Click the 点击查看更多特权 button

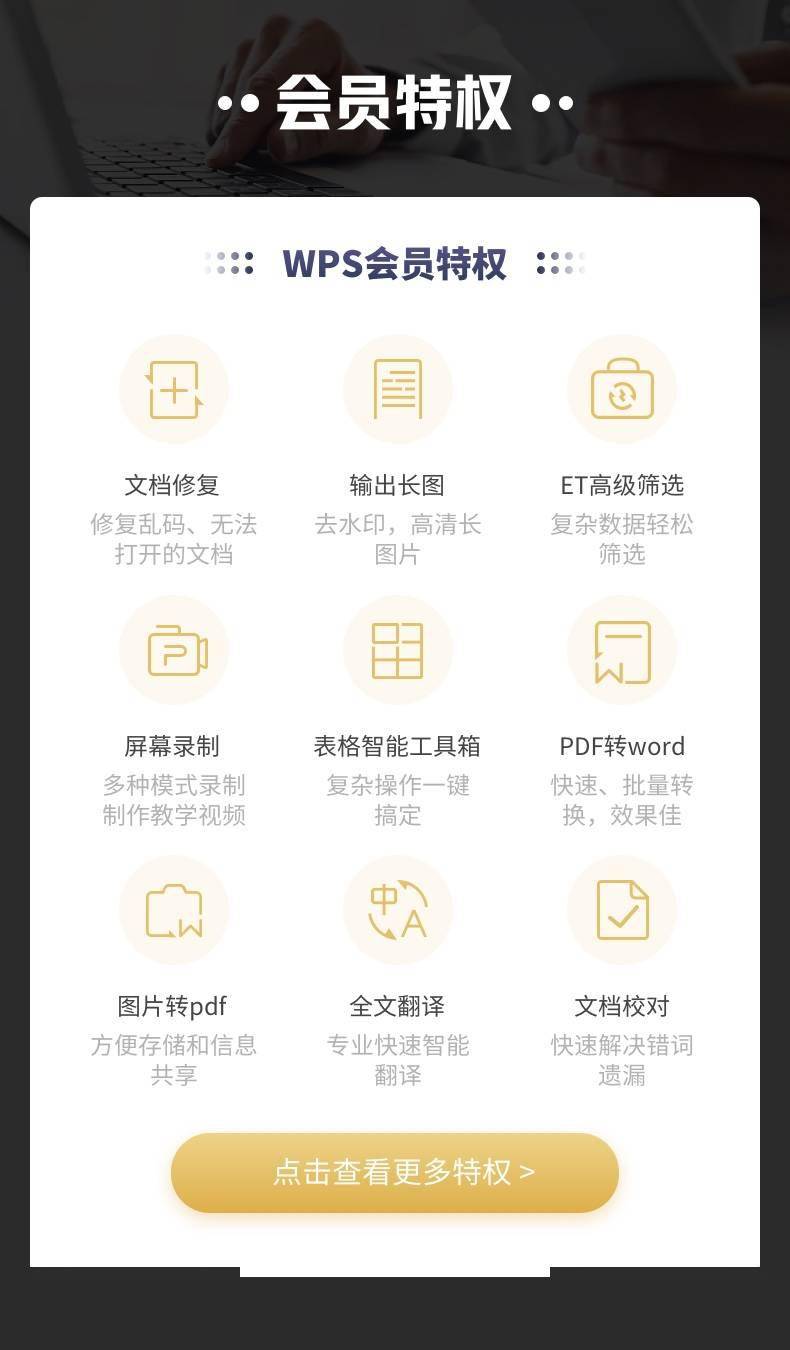tap(395, 1172)
